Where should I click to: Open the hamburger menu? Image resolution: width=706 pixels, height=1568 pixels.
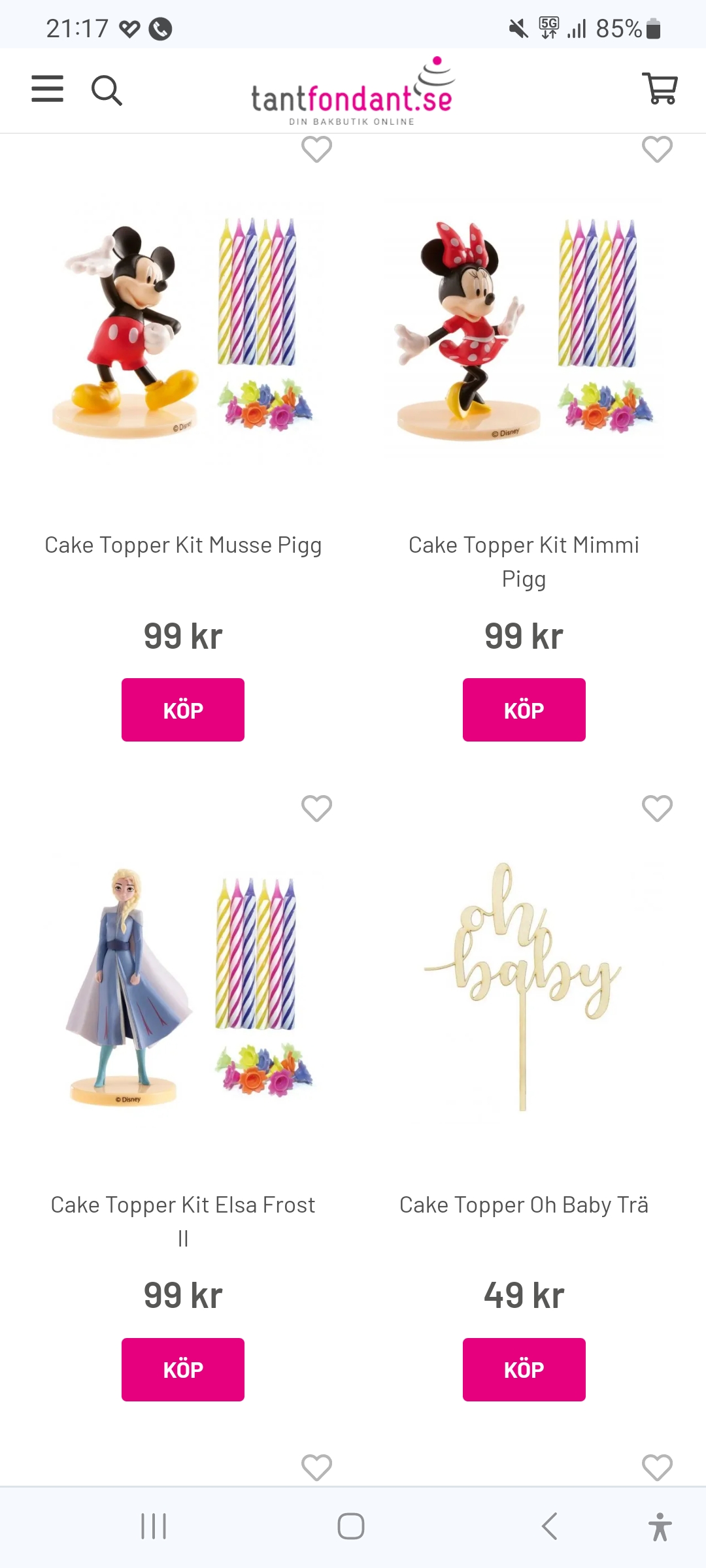pyautogui.click(x=48, y=89)
